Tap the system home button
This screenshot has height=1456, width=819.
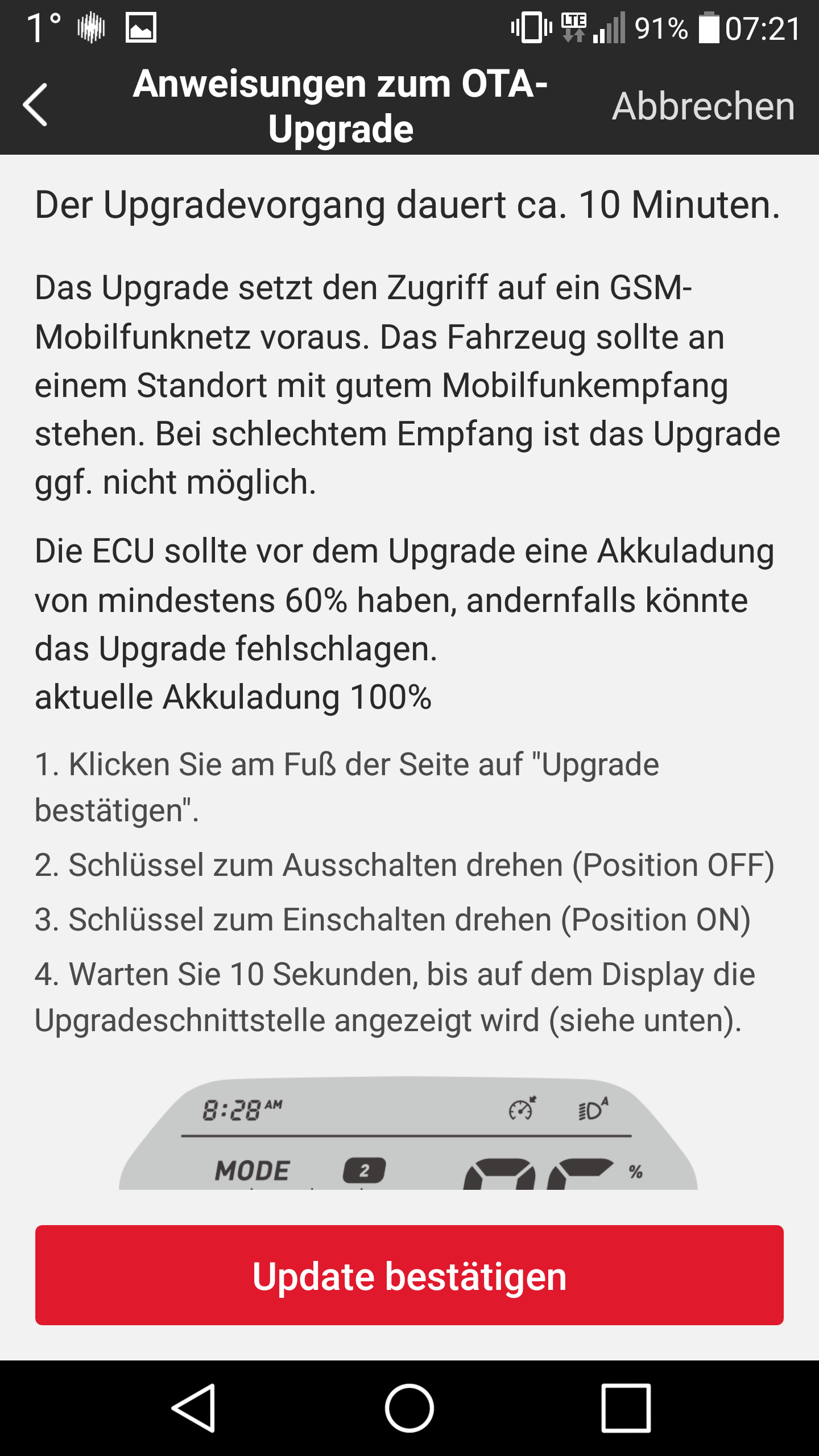point(409,1408)
